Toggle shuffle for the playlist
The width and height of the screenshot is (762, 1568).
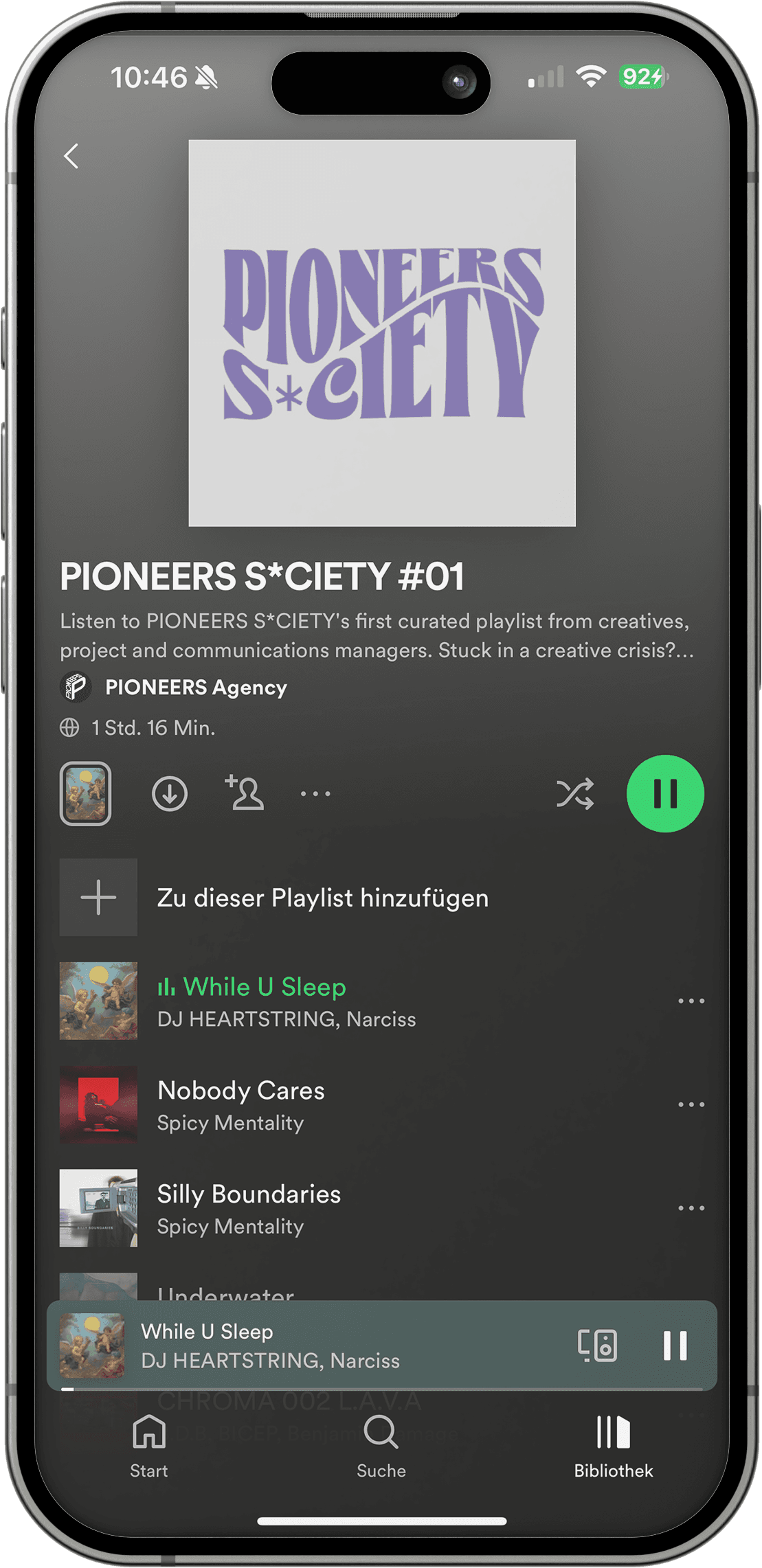coord(574,794)
